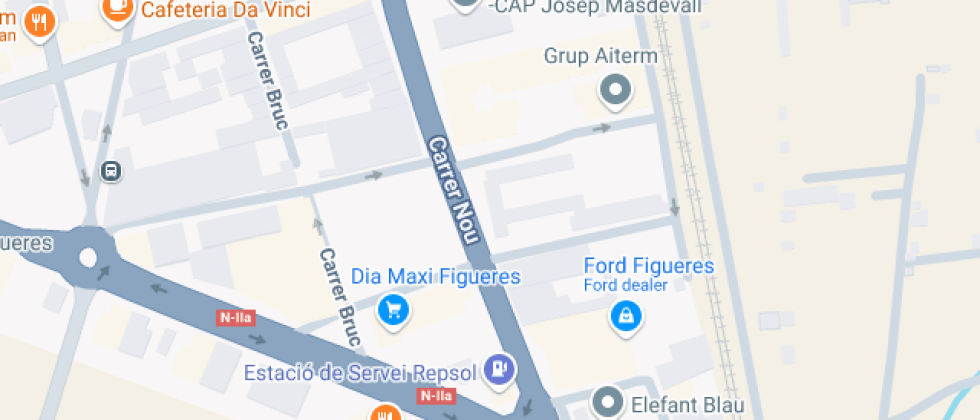Open the Ford Figueres dealer marker

click(x=626, y=318)
